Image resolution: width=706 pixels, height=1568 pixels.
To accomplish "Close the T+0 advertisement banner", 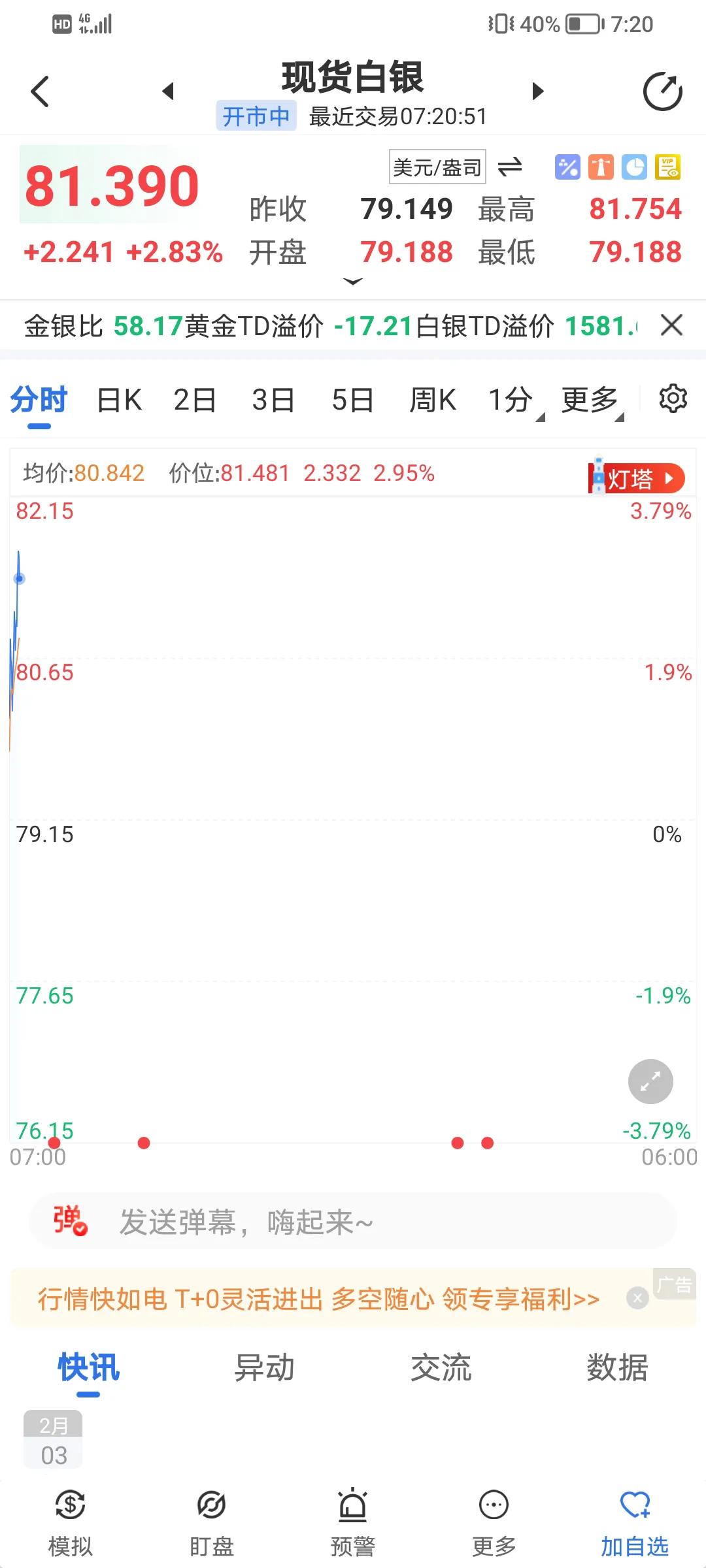I will point(637,1298).
